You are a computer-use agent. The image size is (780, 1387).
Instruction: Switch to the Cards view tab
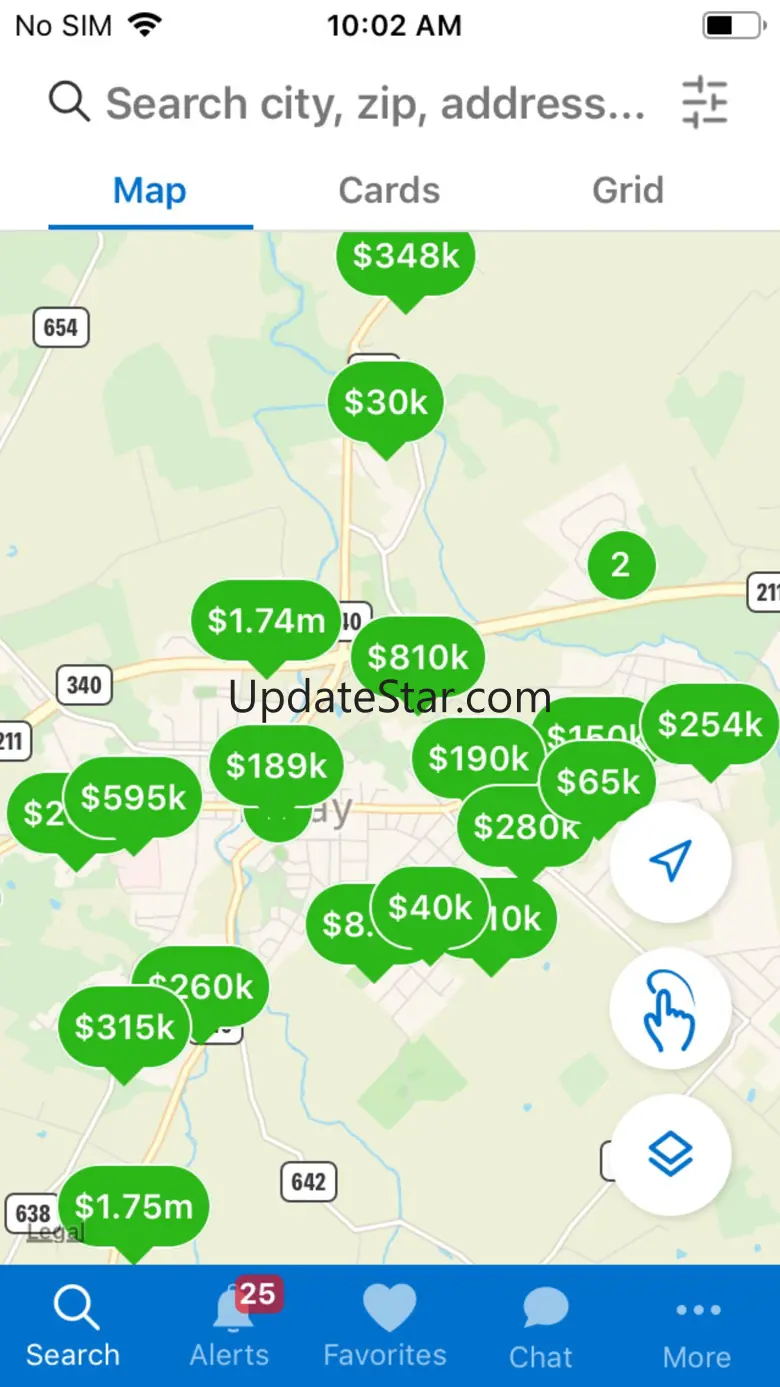[389, 190]
